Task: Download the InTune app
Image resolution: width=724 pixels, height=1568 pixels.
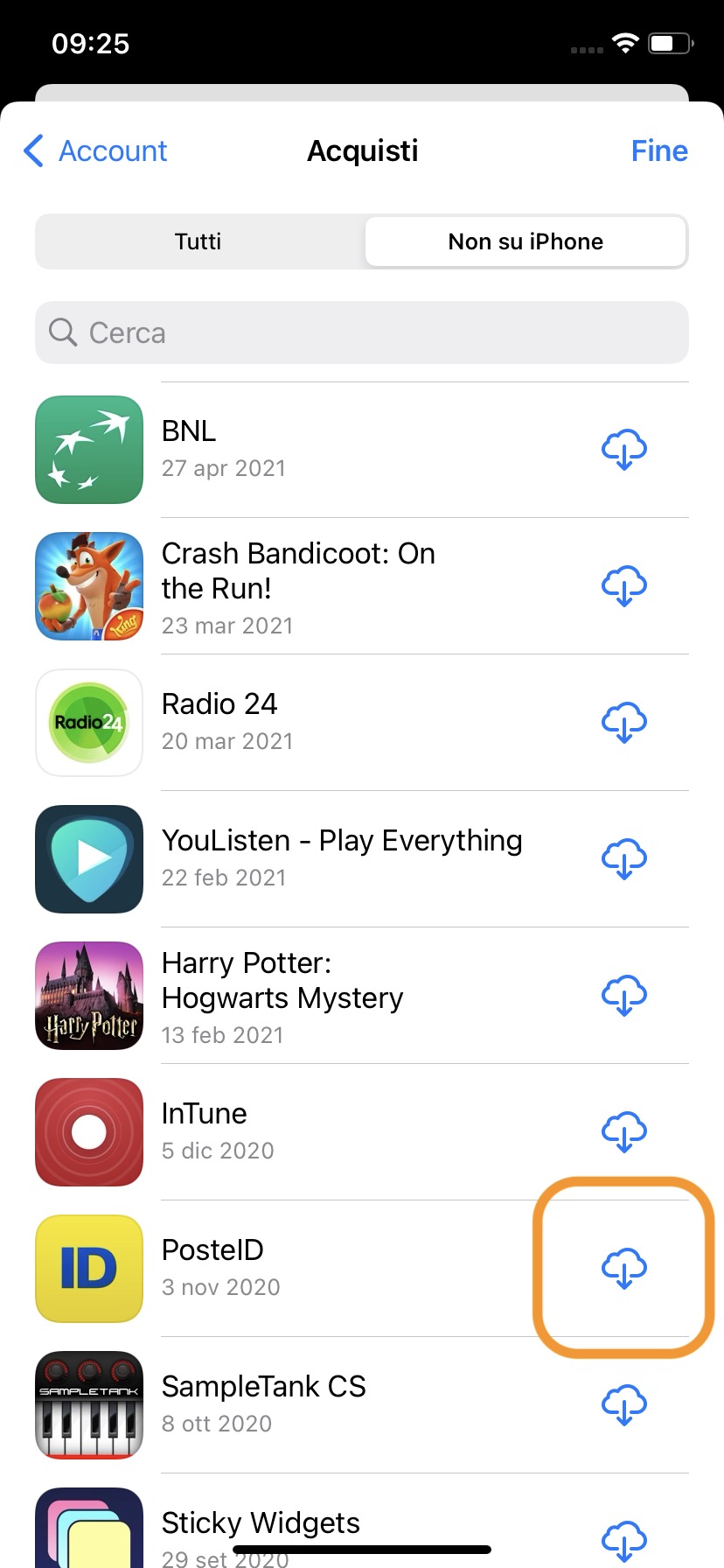Action: point(624,1132)
